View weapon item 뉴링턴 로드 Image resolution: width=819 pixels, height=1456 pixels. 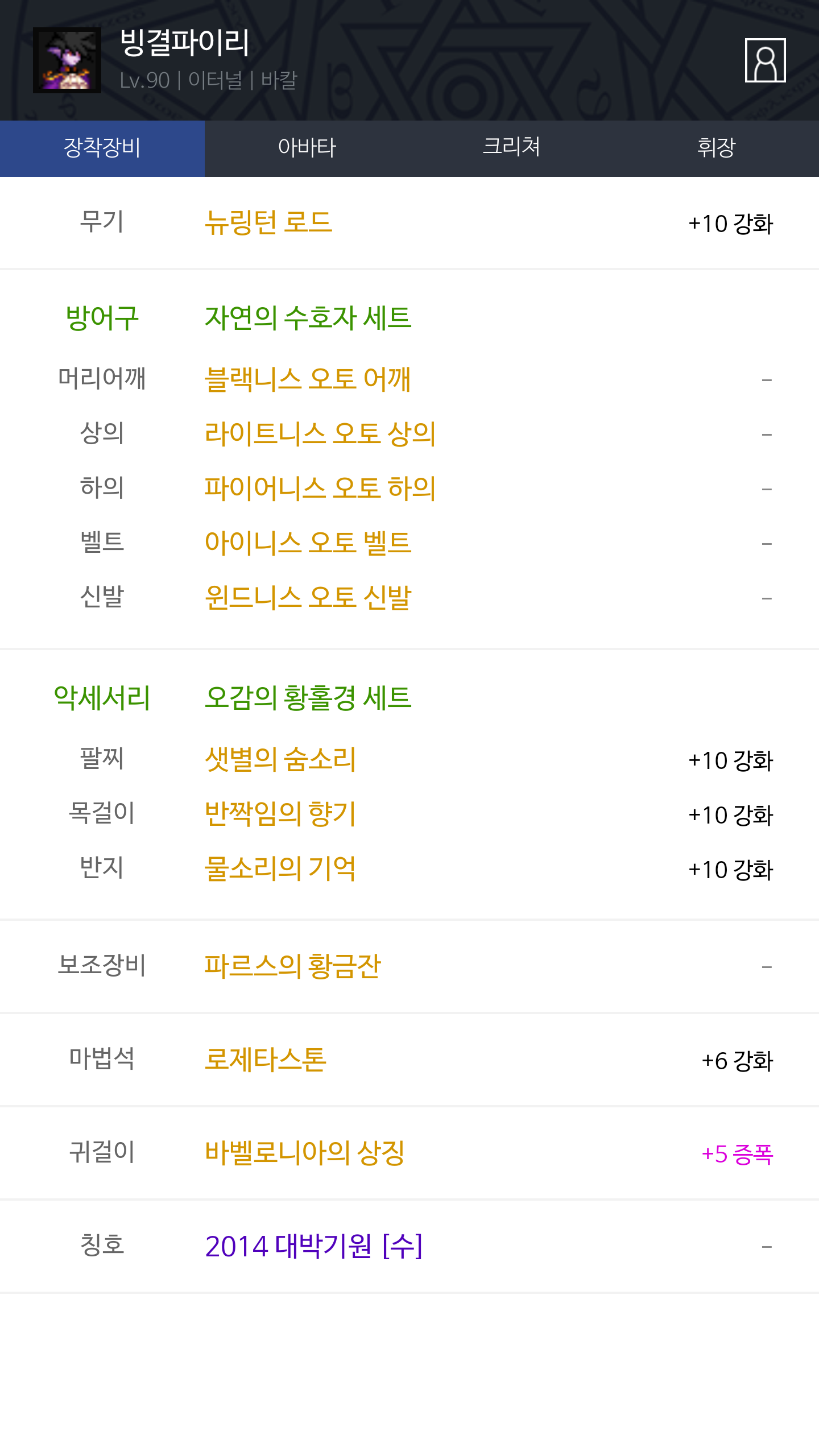click(268, 222)
